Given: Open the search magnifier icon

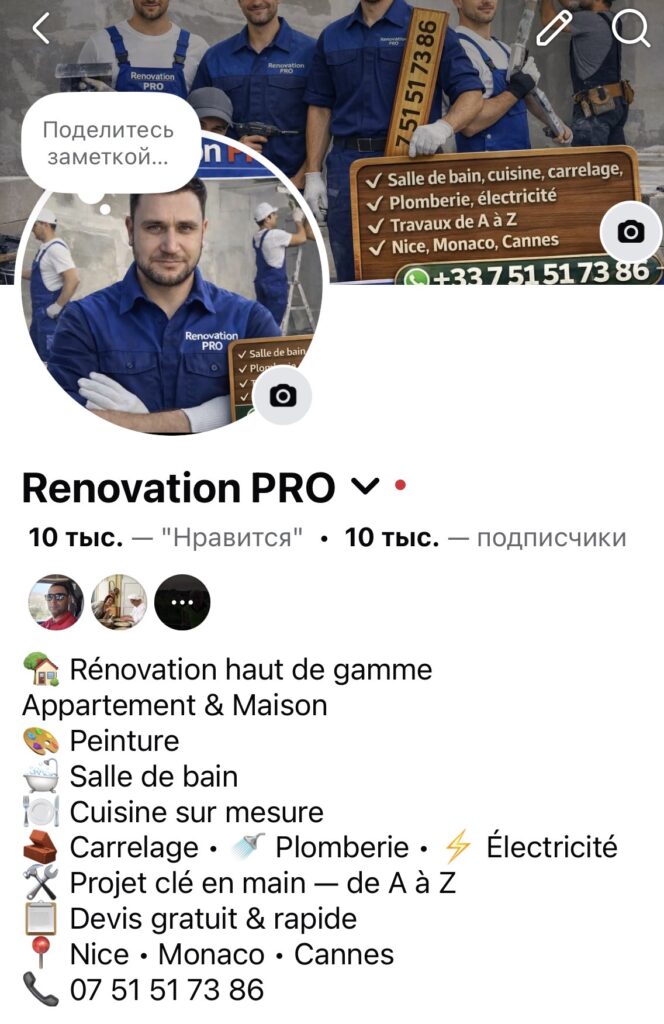Looking at the screenshot, I should pos(630,30).
